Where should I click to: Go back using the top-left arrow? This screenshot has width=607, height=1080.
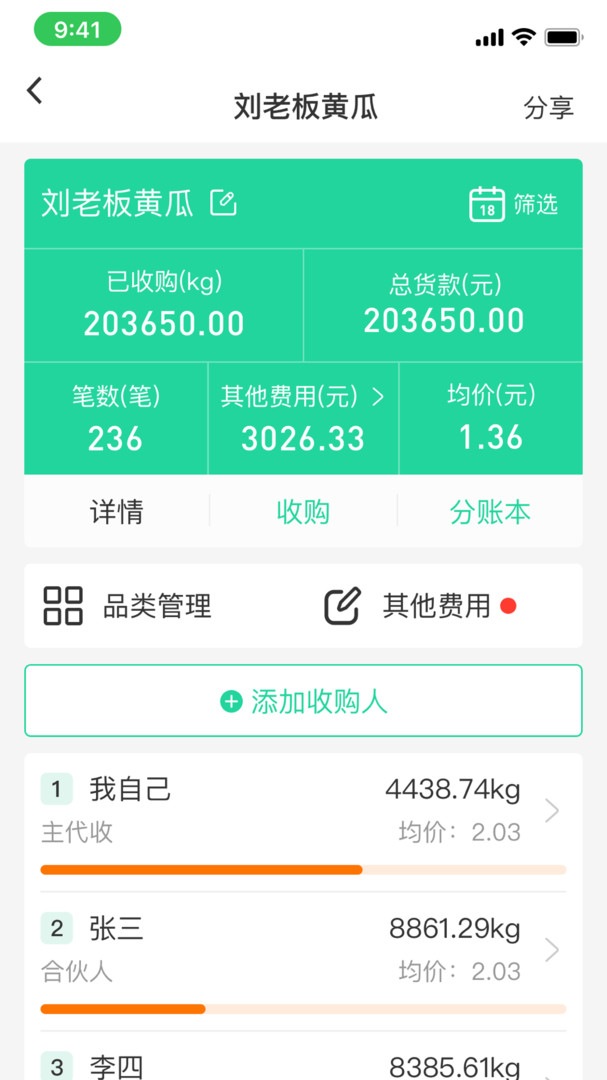(35, 91)
